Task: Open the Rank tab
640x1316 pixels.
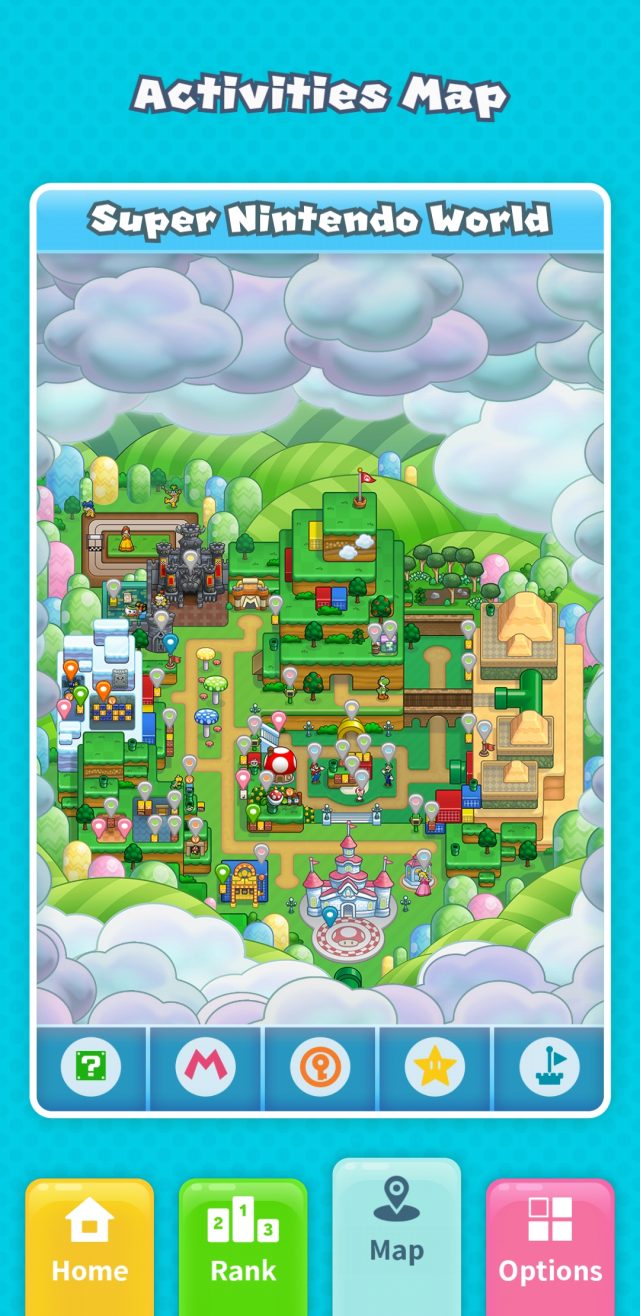Action: [243, 1246]
